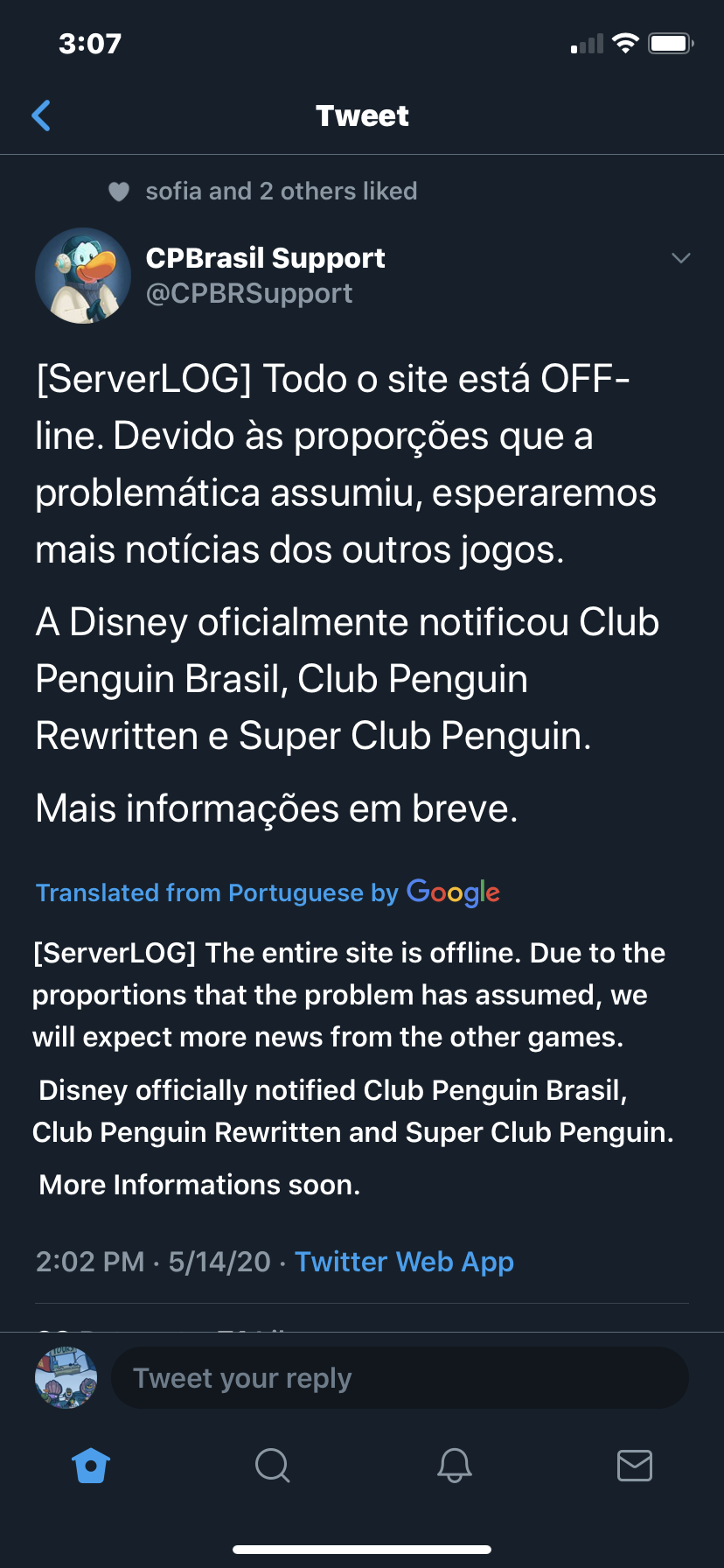Tap Translated from Portuguese by Google link
The height and width of the screenshot is (1568, 724).
coord(268,892)
